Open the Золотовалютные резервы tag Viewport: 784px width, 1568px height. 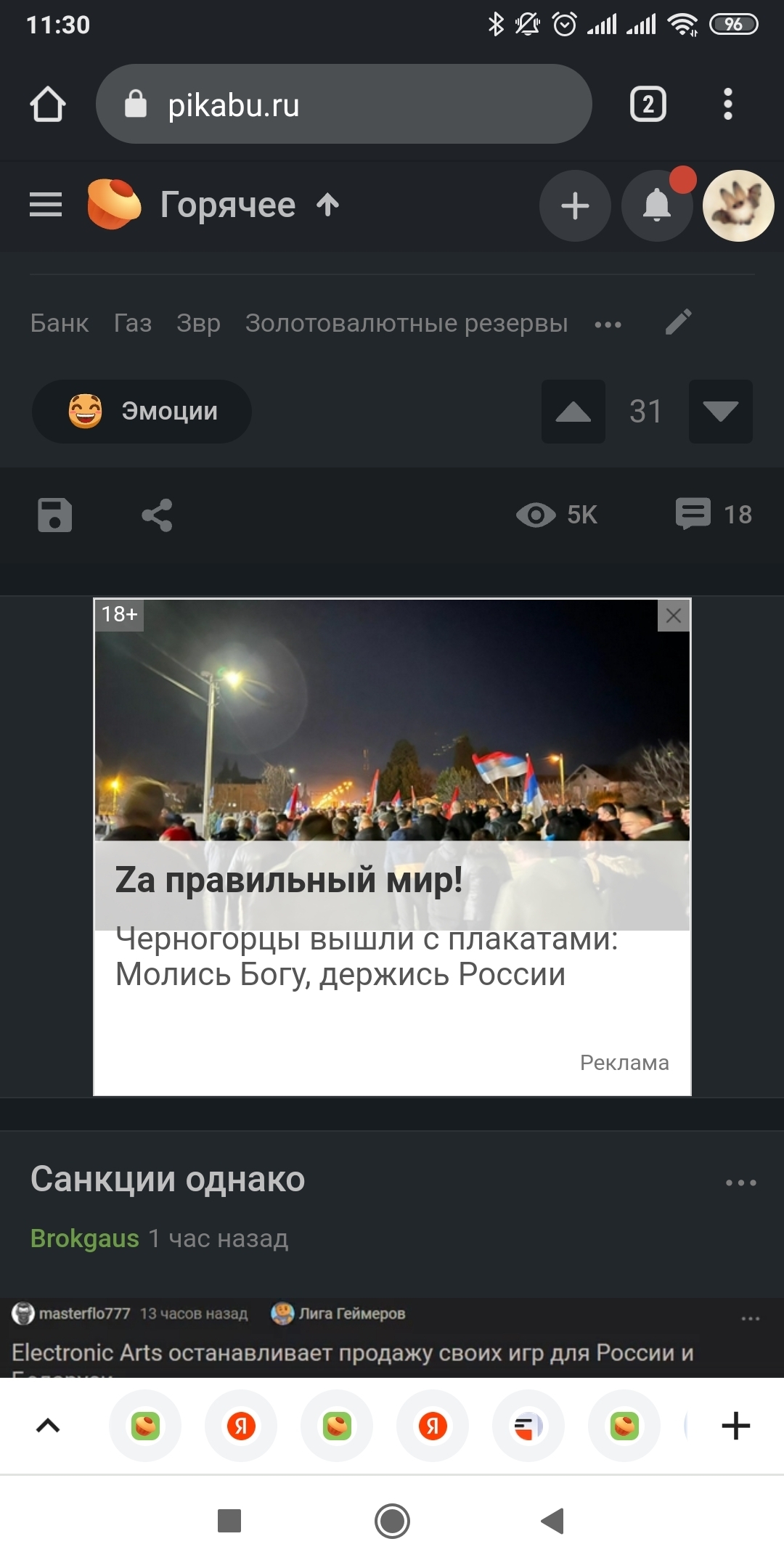(407, 324)
